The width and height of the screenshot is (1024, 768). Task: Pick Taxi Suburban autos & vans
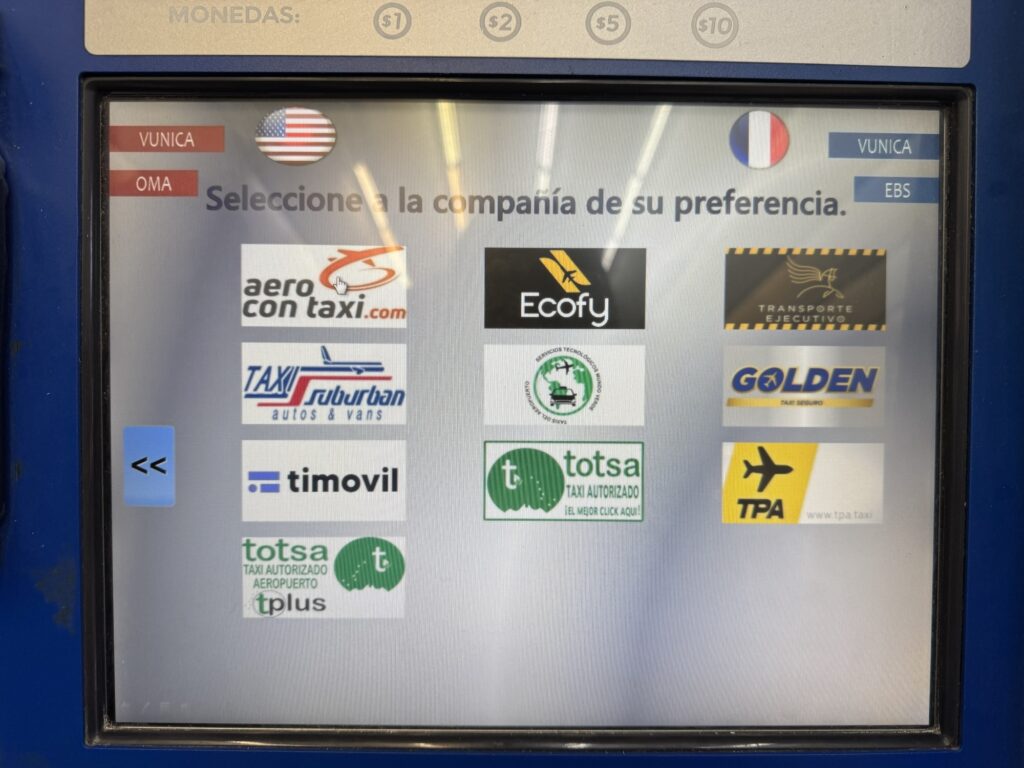tap(323, 383)
